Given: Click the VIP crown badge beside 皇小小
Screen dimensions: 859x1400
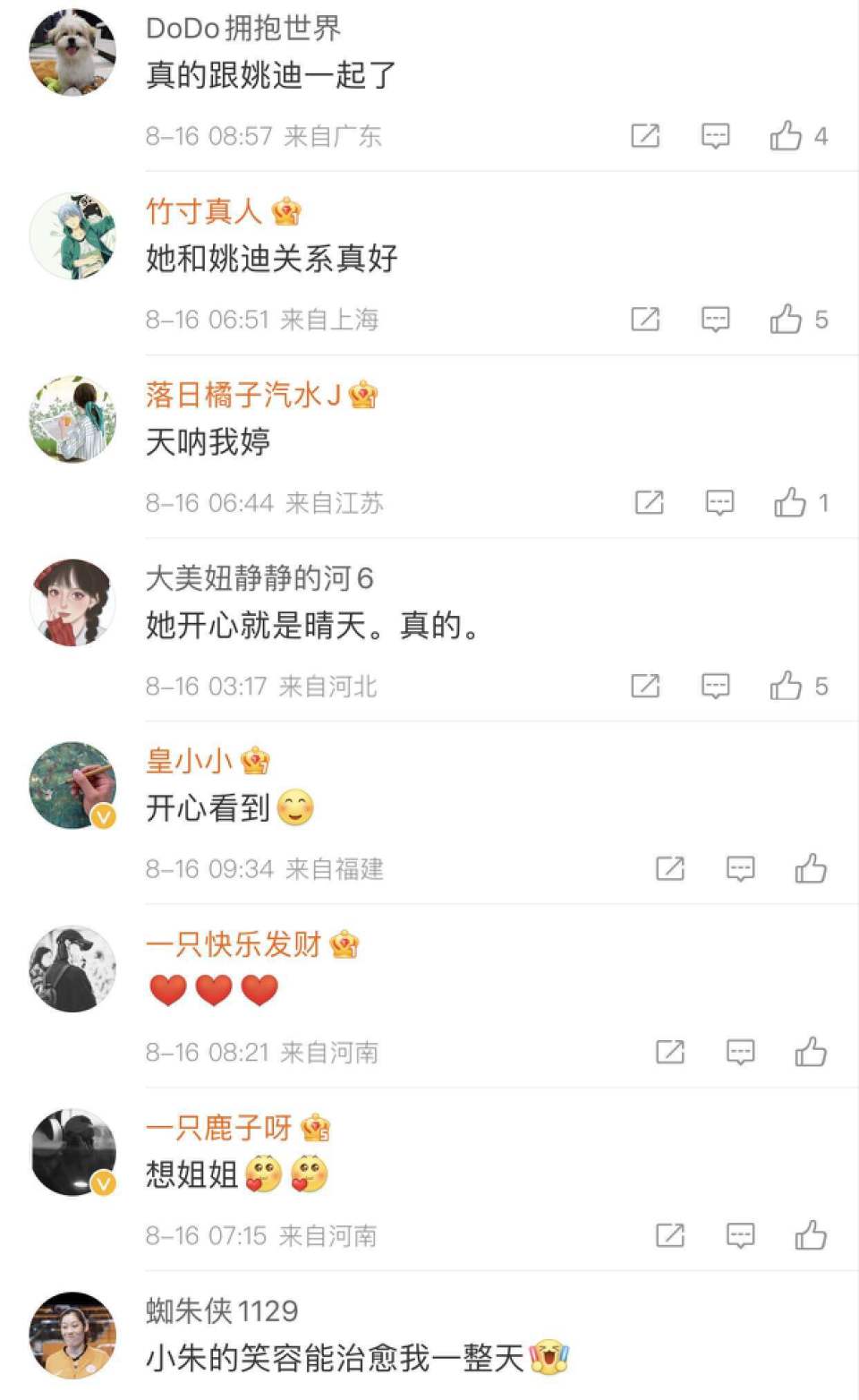Looking at the screenshot, I should [x=256, y=760].
